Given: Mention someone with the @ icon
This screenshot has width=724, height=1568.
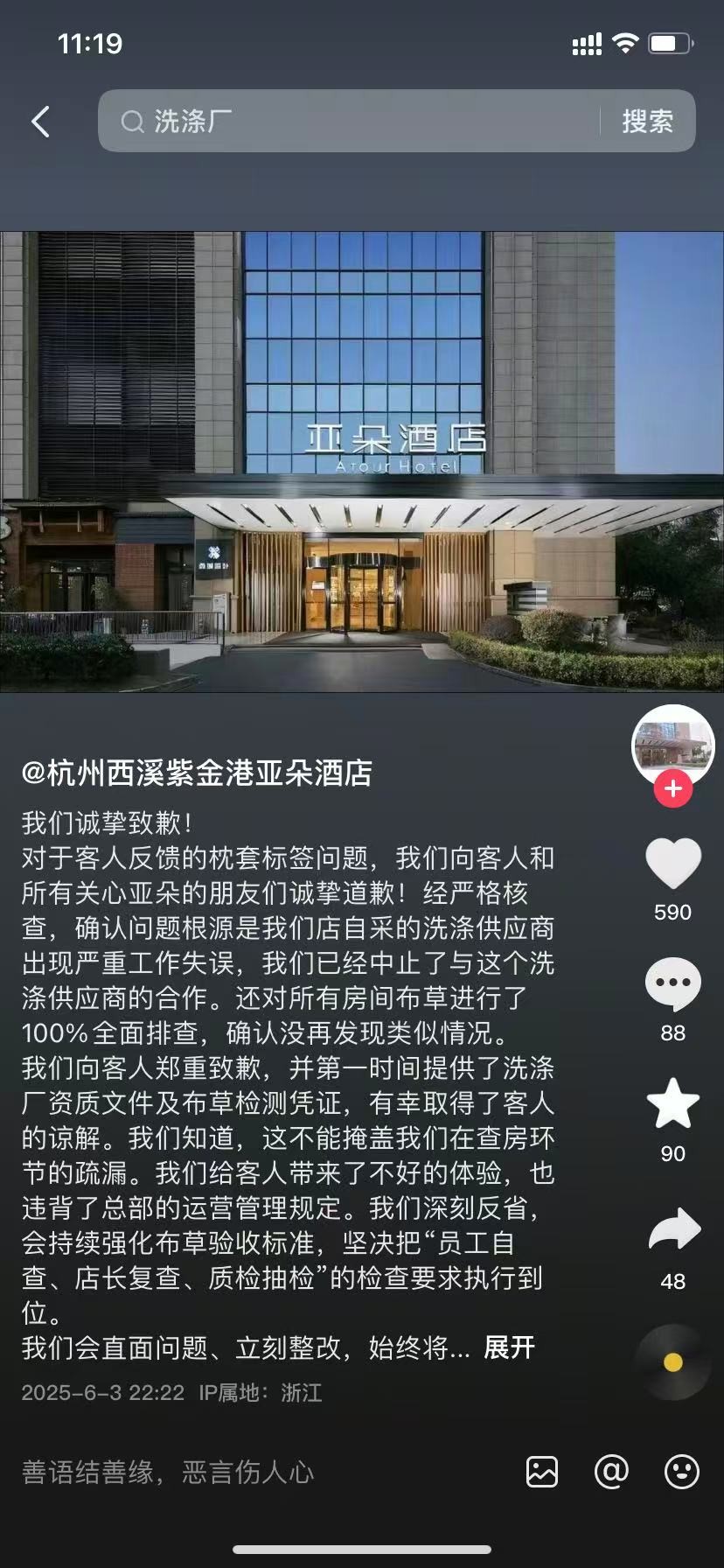Looking at the screenshot, I should pyautogui.click(x=611, y=1472).
